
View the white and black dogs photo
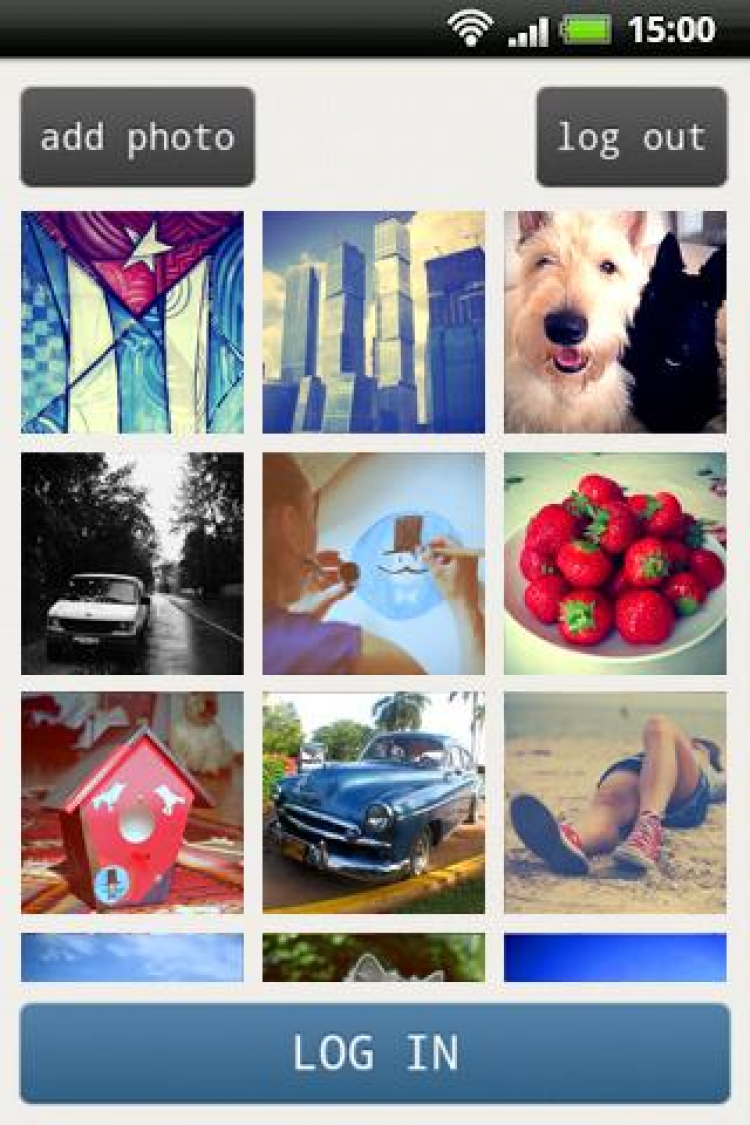click(615, 322)
